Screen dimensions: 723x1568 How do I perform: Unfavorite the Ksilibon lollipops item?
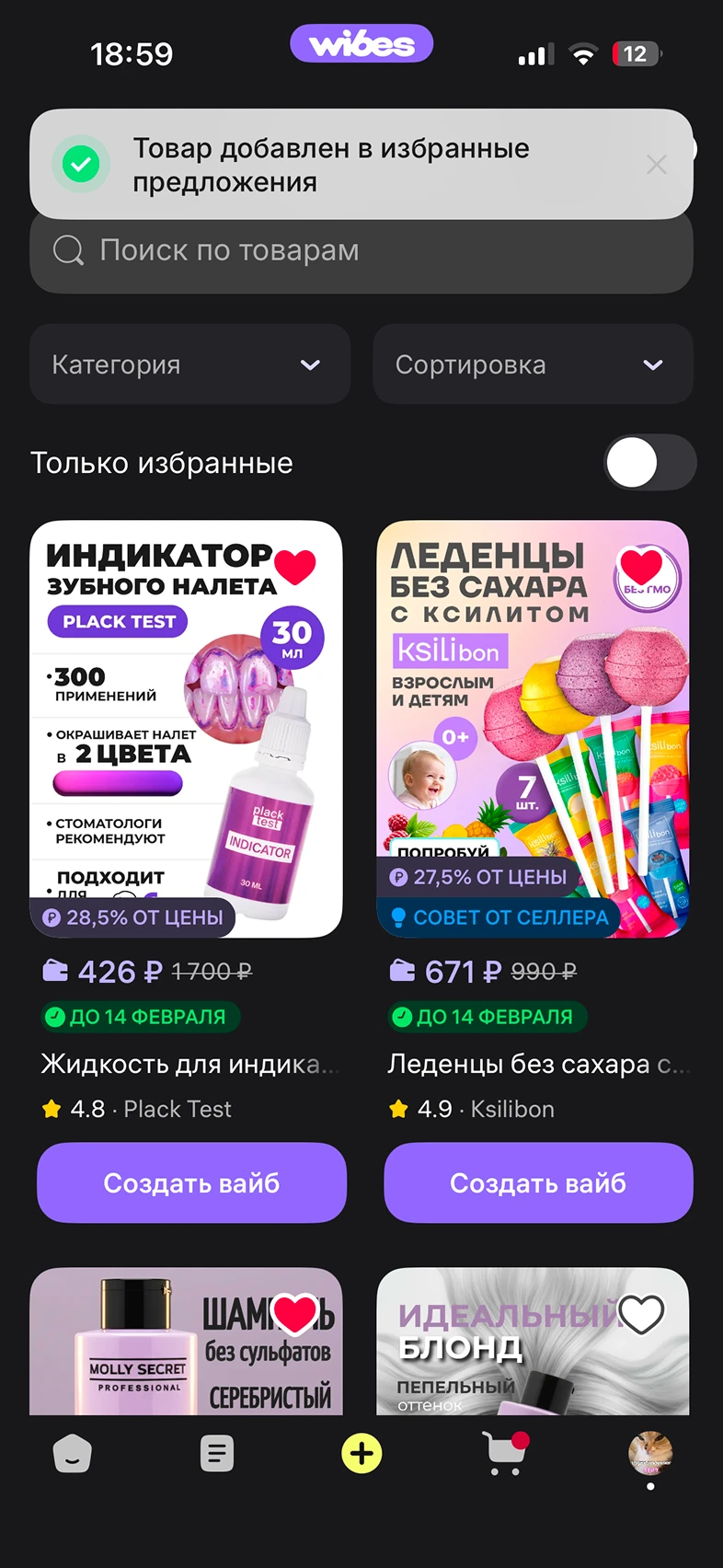click(641, 565)
